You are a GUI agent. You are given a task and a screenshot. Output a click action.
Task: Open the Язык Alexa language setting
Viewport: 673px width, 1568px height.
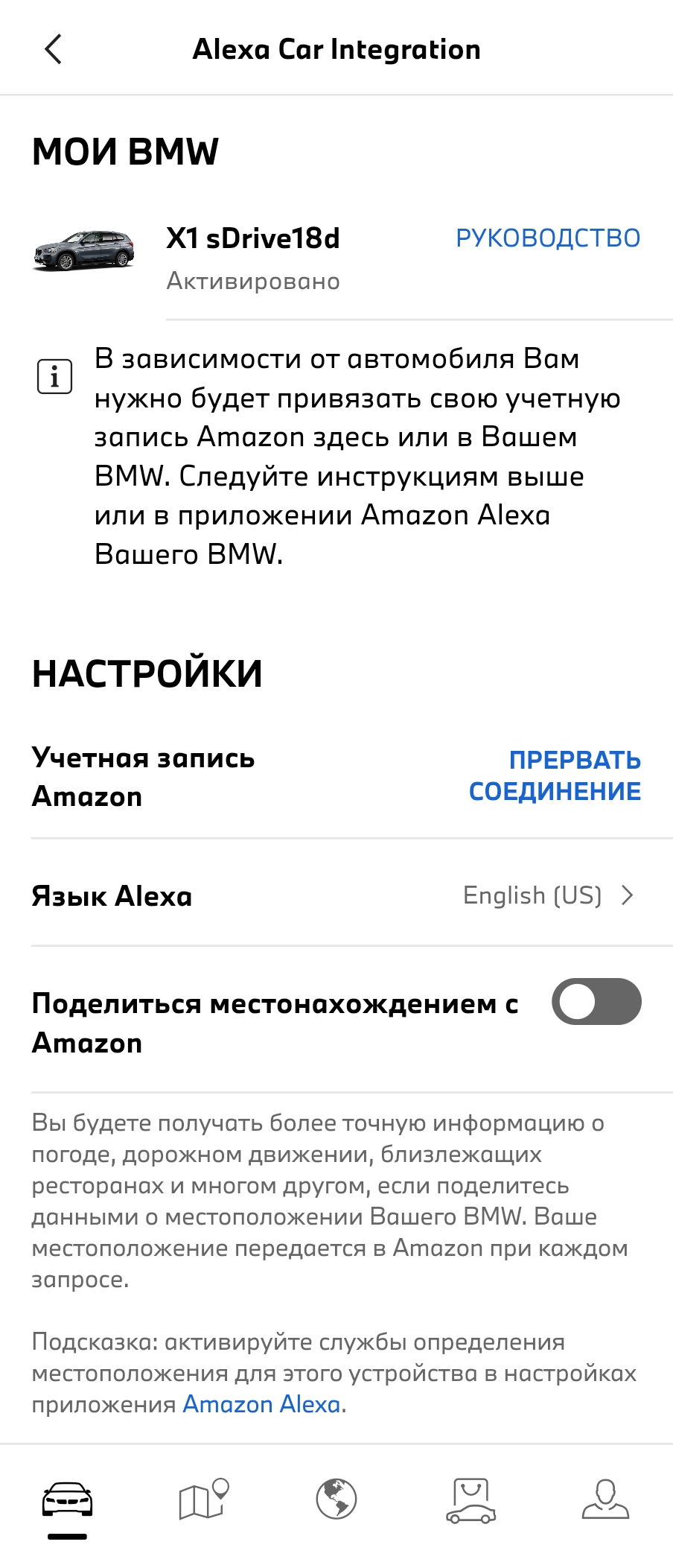click(x=336, y=895)
